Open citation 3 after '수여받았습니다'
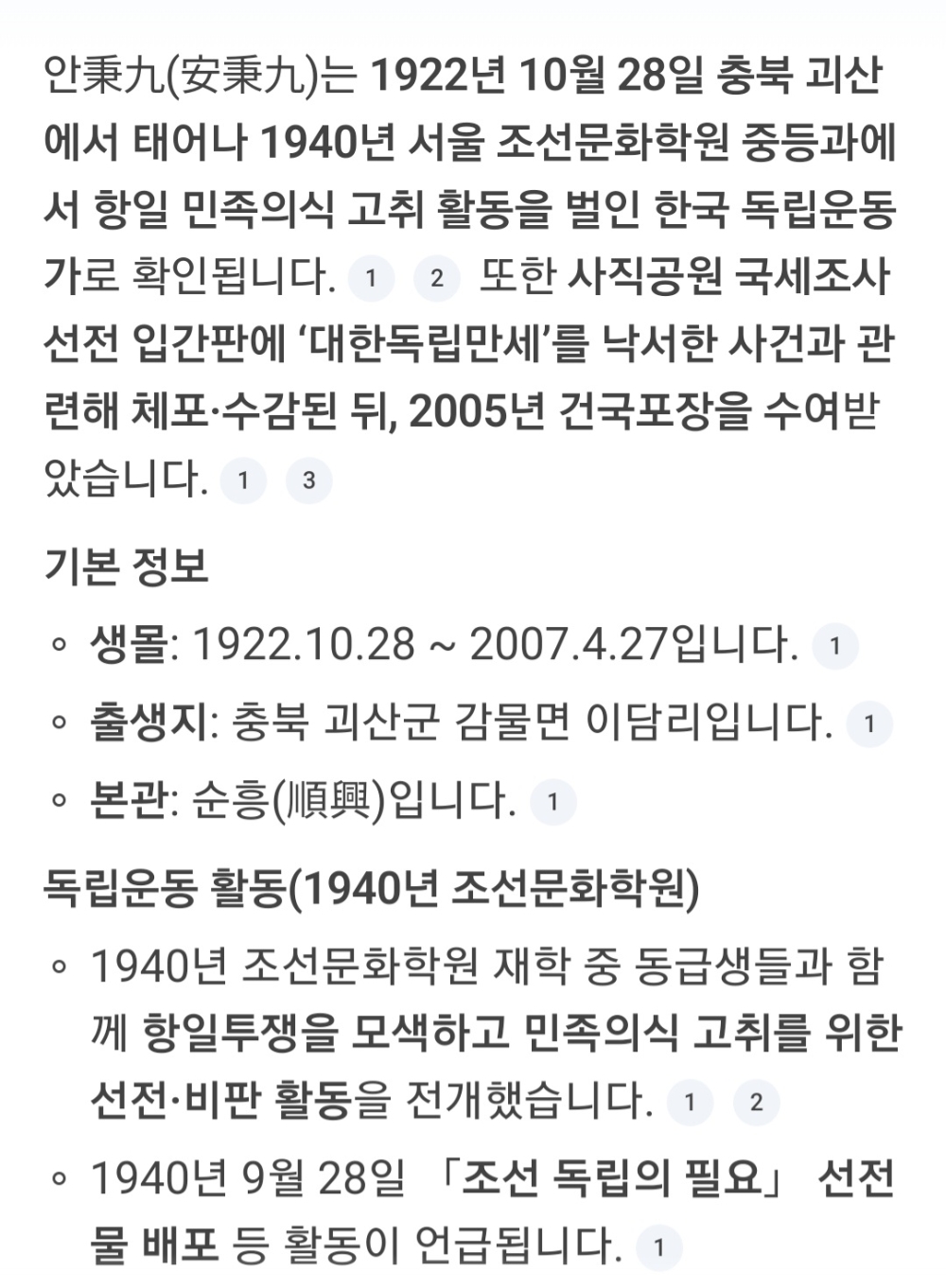Image resolution: width=946 pixels, height=1288 pixels. pos(308,480)
